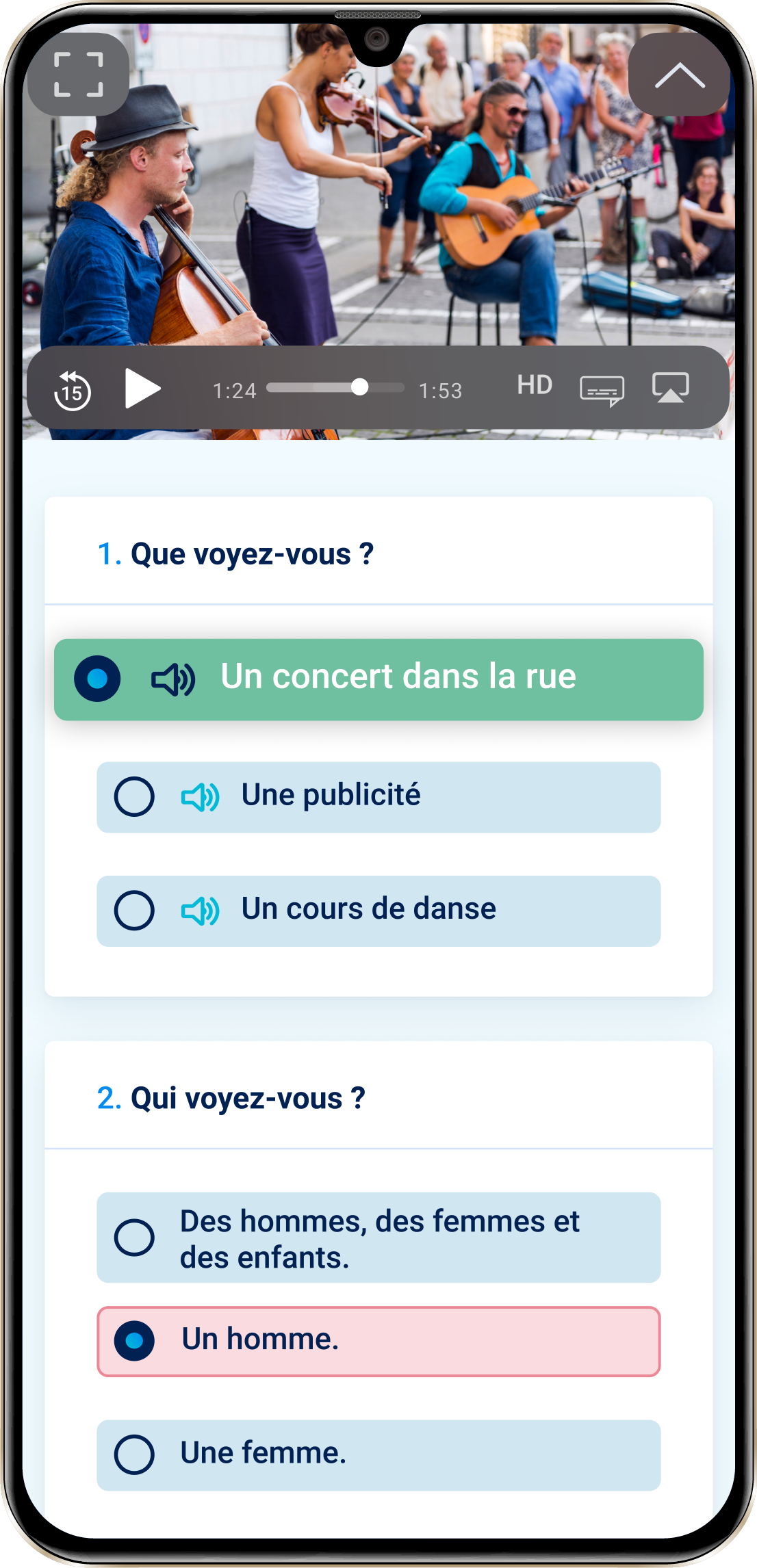The height and width of the screenshot is (1568, 757).
Task: Play audio for "Un cours de danse"
Action: [x=200, y=911]
